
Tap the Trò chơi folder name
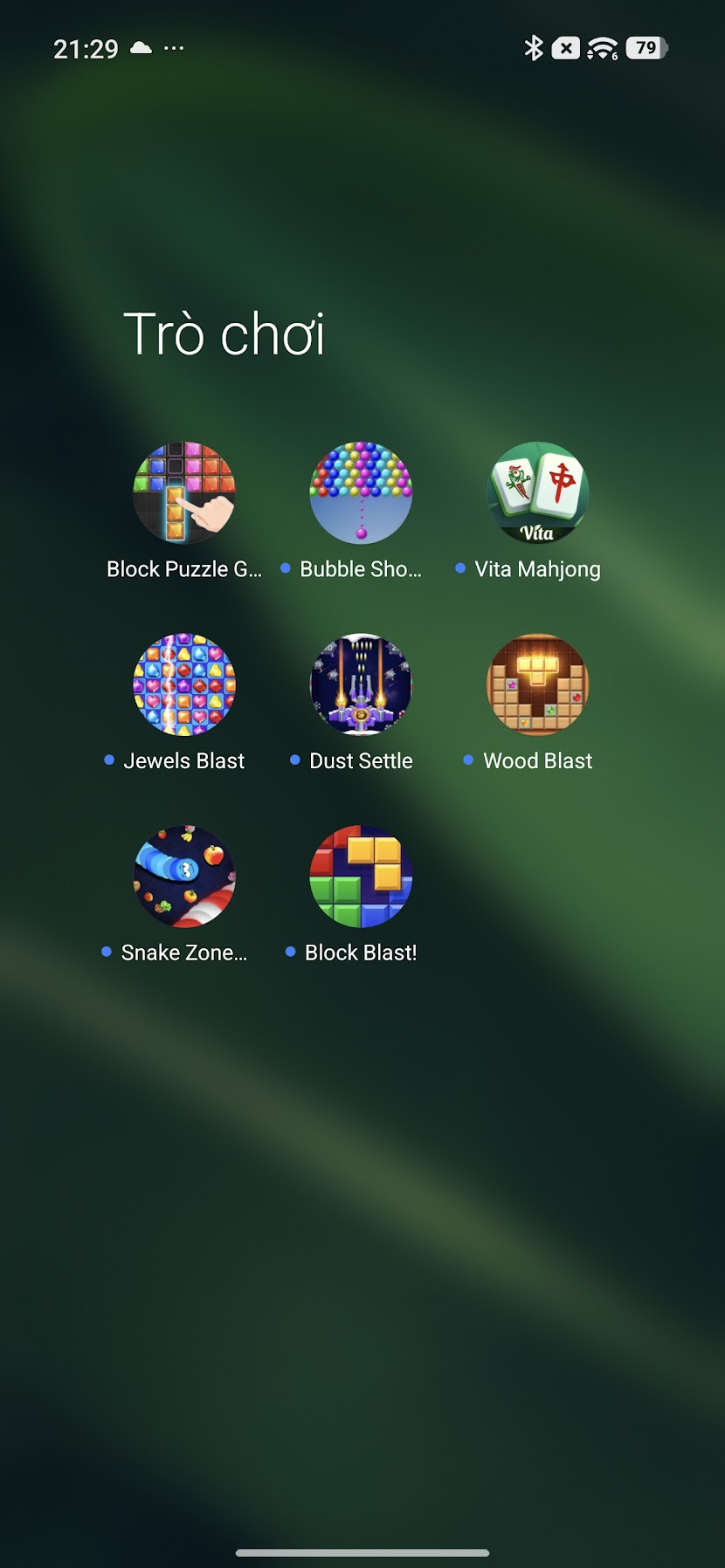pos(224,334)
